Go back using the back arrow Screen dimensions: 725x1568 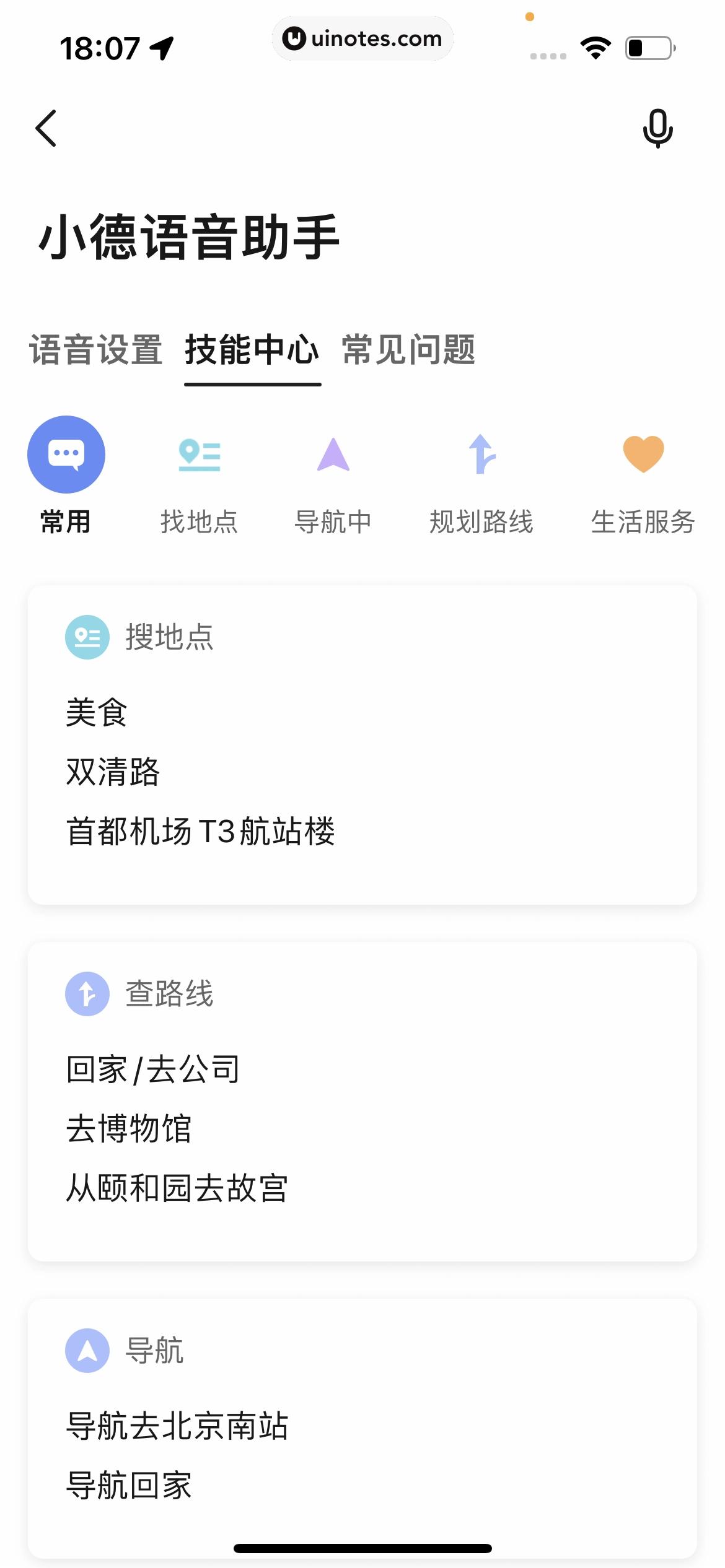(46, 128)
